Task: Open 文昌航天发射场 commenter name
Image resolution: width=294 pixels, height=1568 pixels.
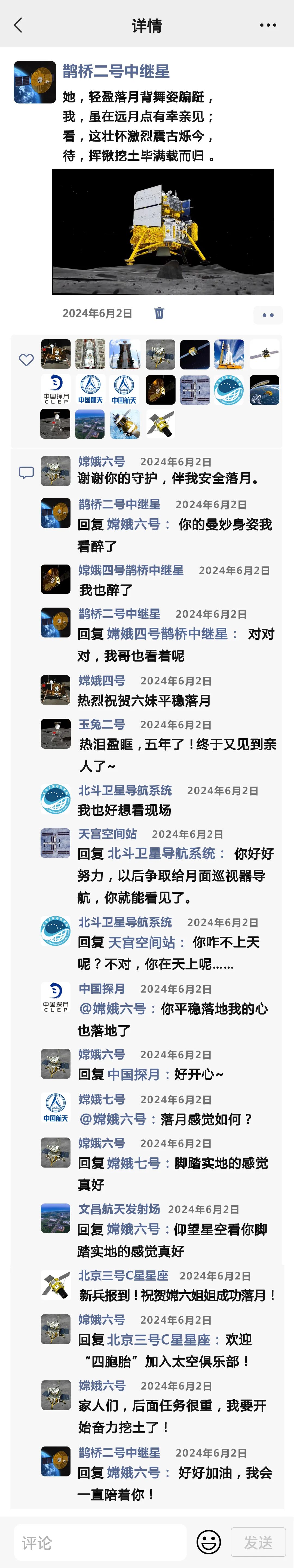Action: tap(119, 1209)
